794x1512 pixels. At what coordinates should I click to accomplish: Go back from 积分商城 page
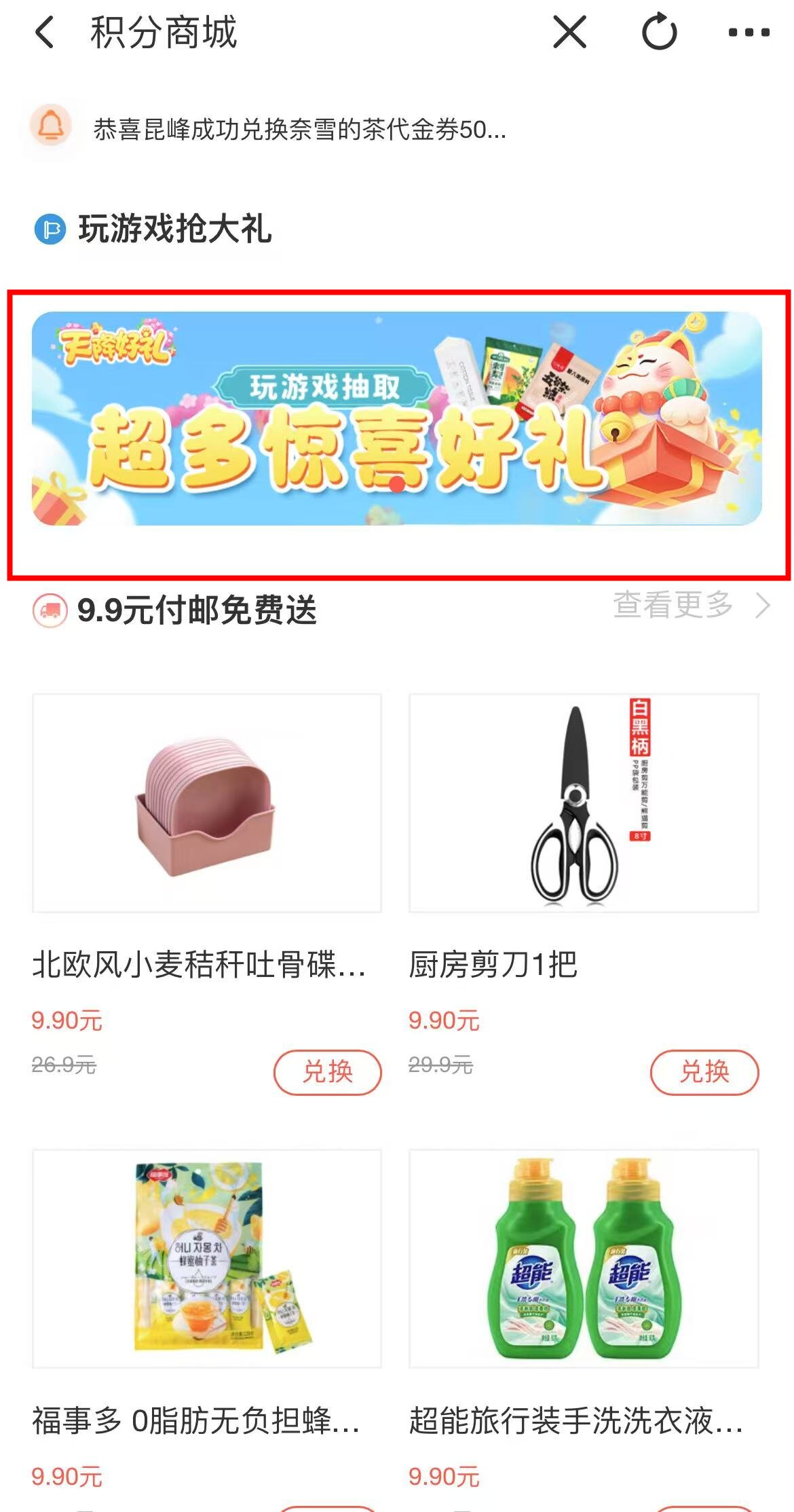coord(45,33)
